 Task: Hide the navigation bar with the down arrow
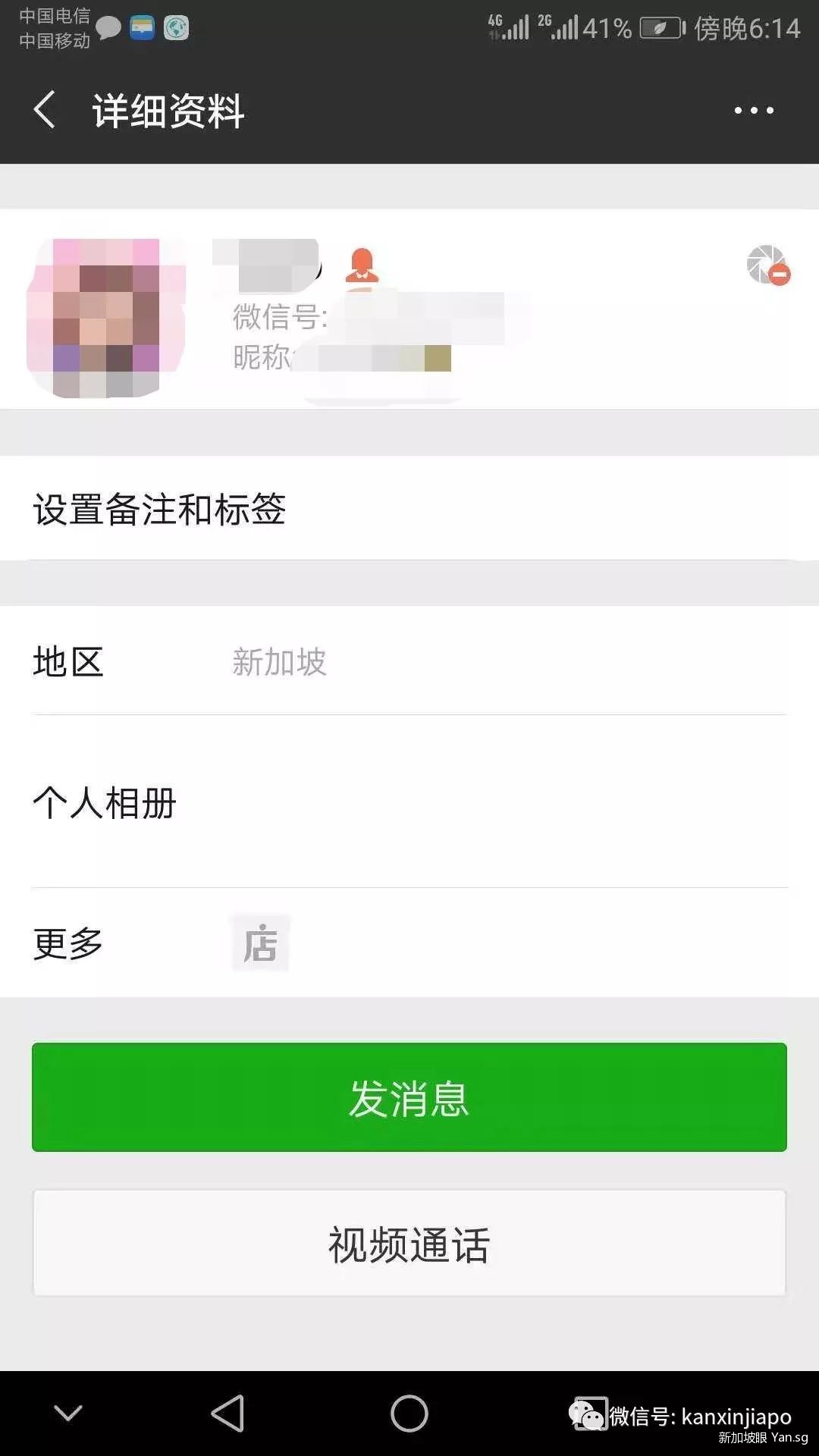pyautogui.click(x=68, y=1414)
